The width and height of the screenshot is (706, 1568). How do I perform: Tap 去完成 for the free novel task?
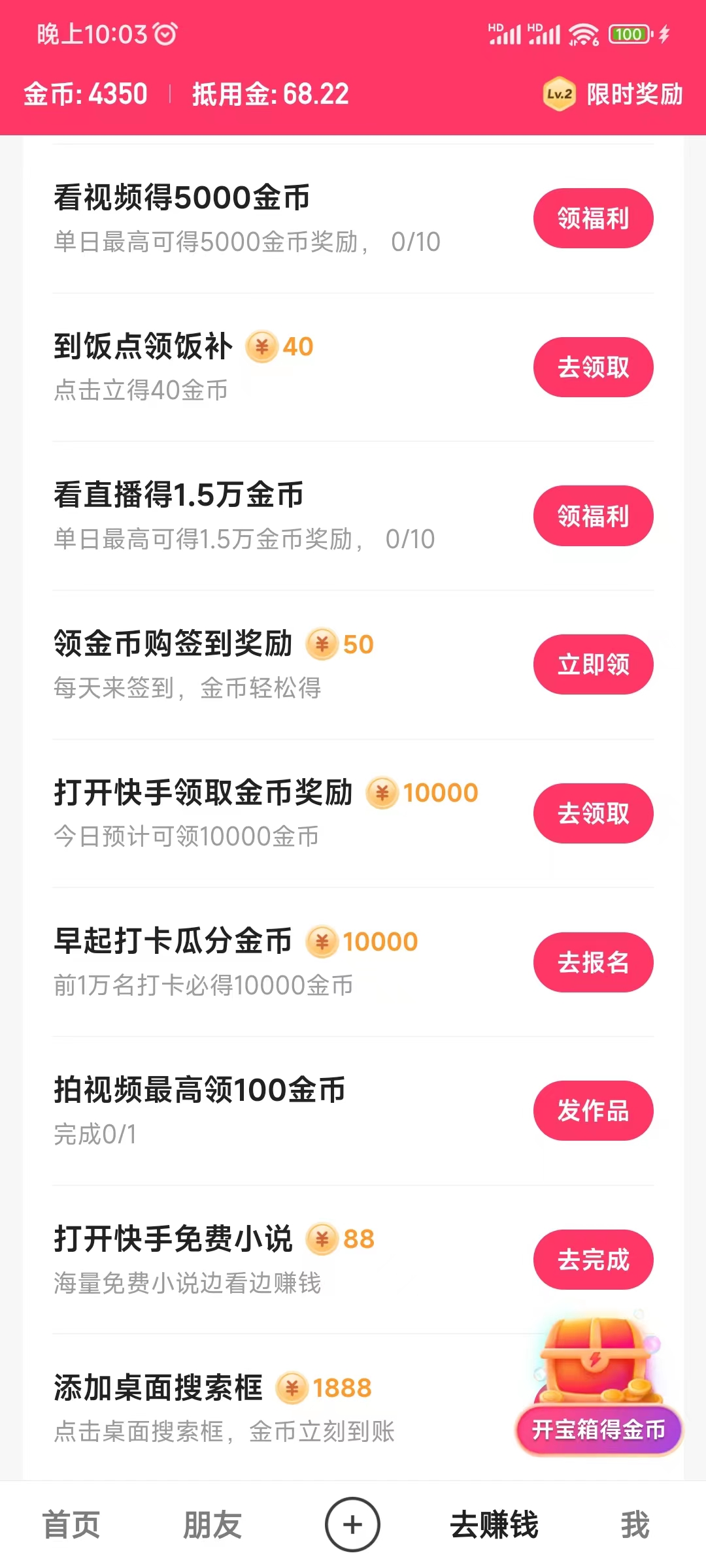(592, 1260)
